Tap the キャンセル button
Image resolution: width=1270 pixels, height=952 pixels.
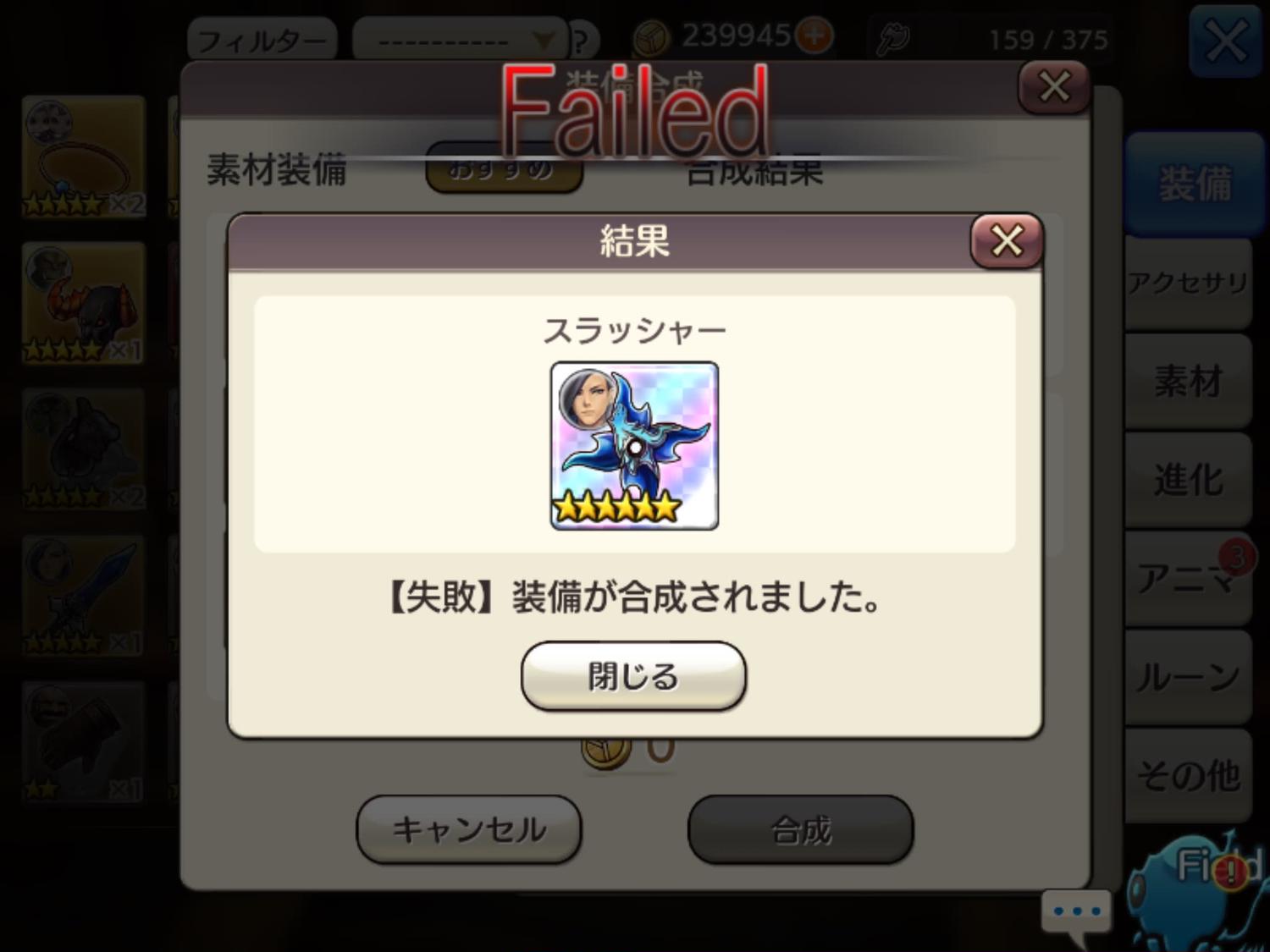(468, 829)
